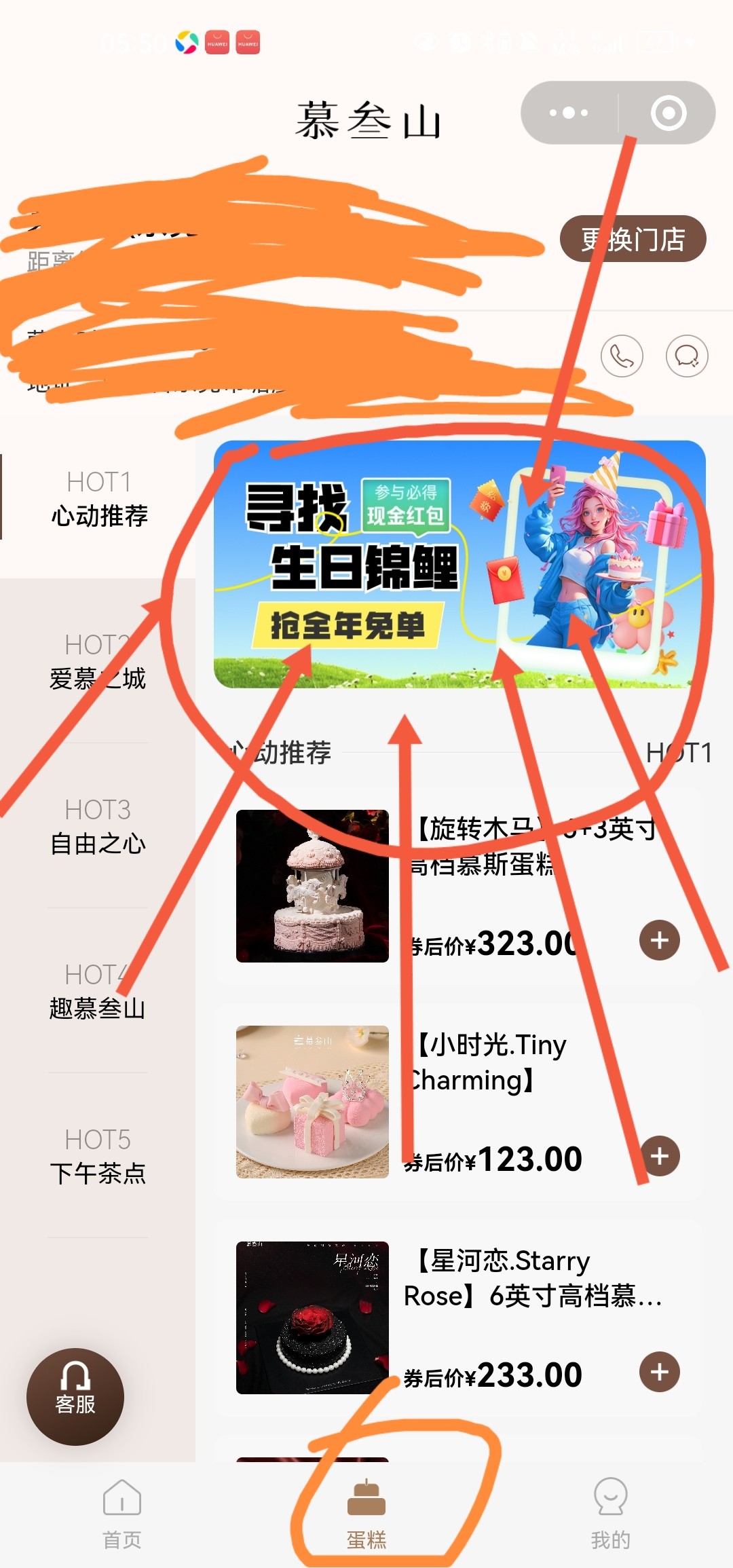Select the HOT3 自由之心 category

click(98, 827)
